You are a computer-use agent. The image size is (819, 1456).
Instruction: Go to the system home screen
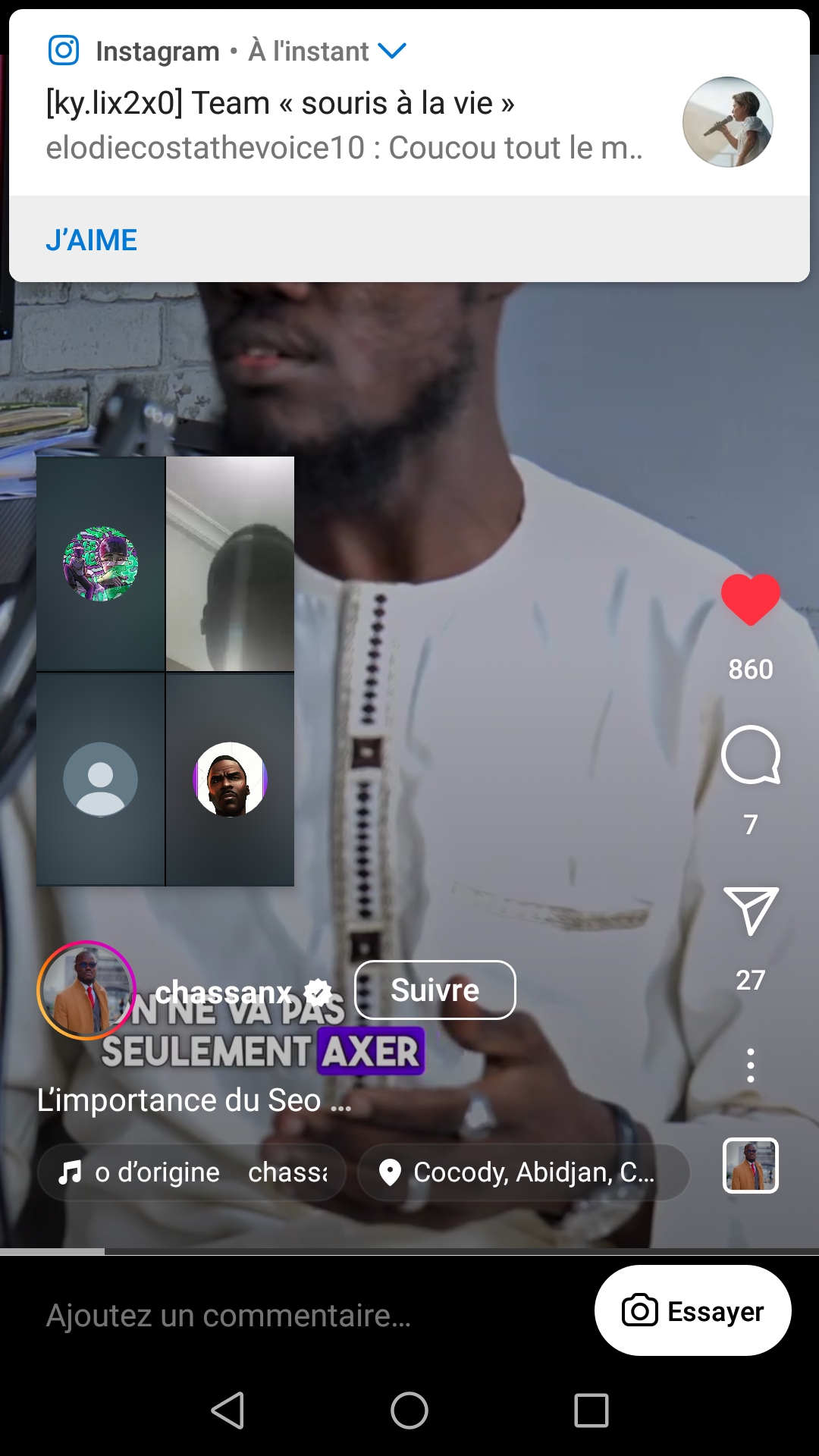409,1410
